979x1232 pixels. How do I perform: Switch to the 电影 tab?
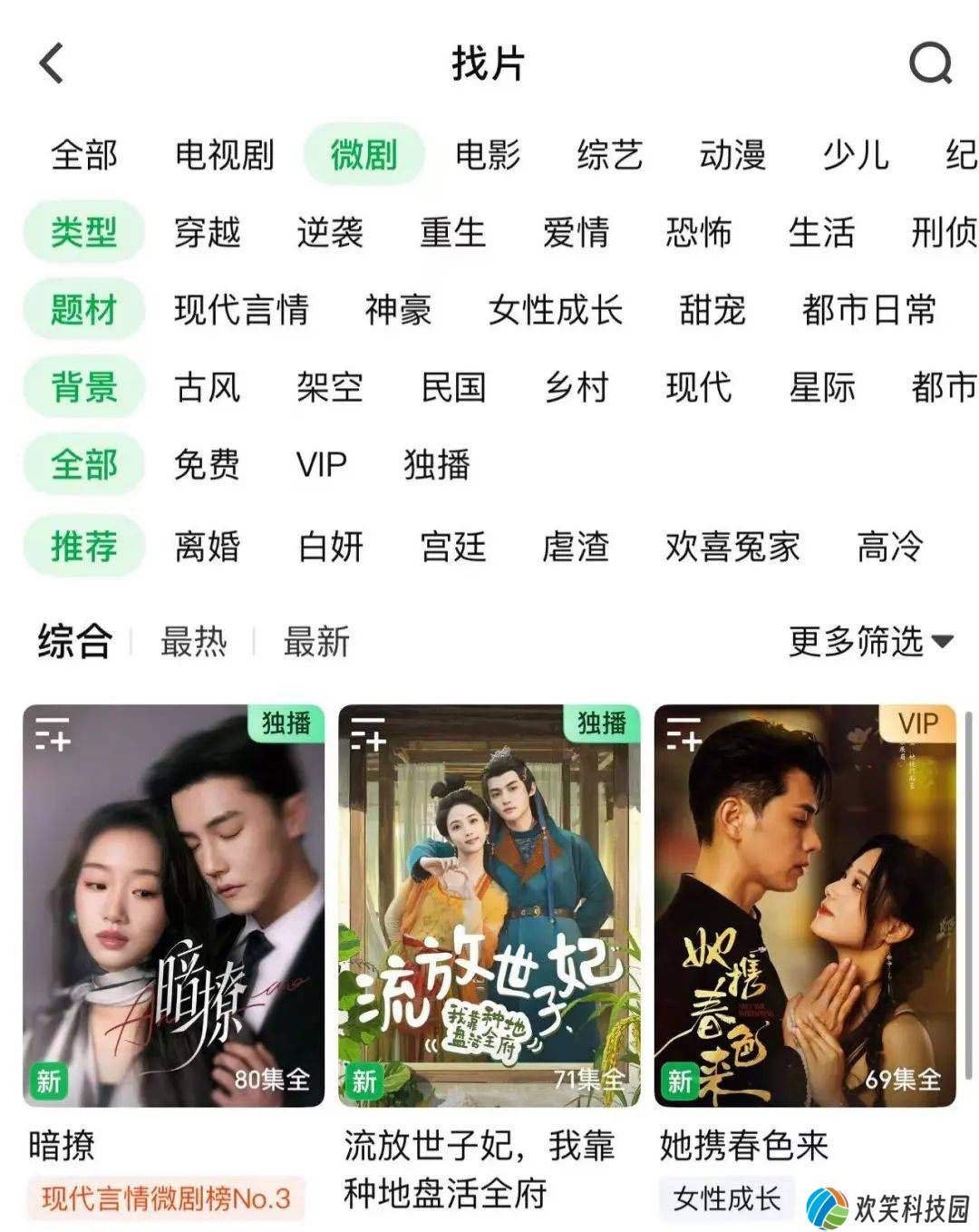pos(487,155)
